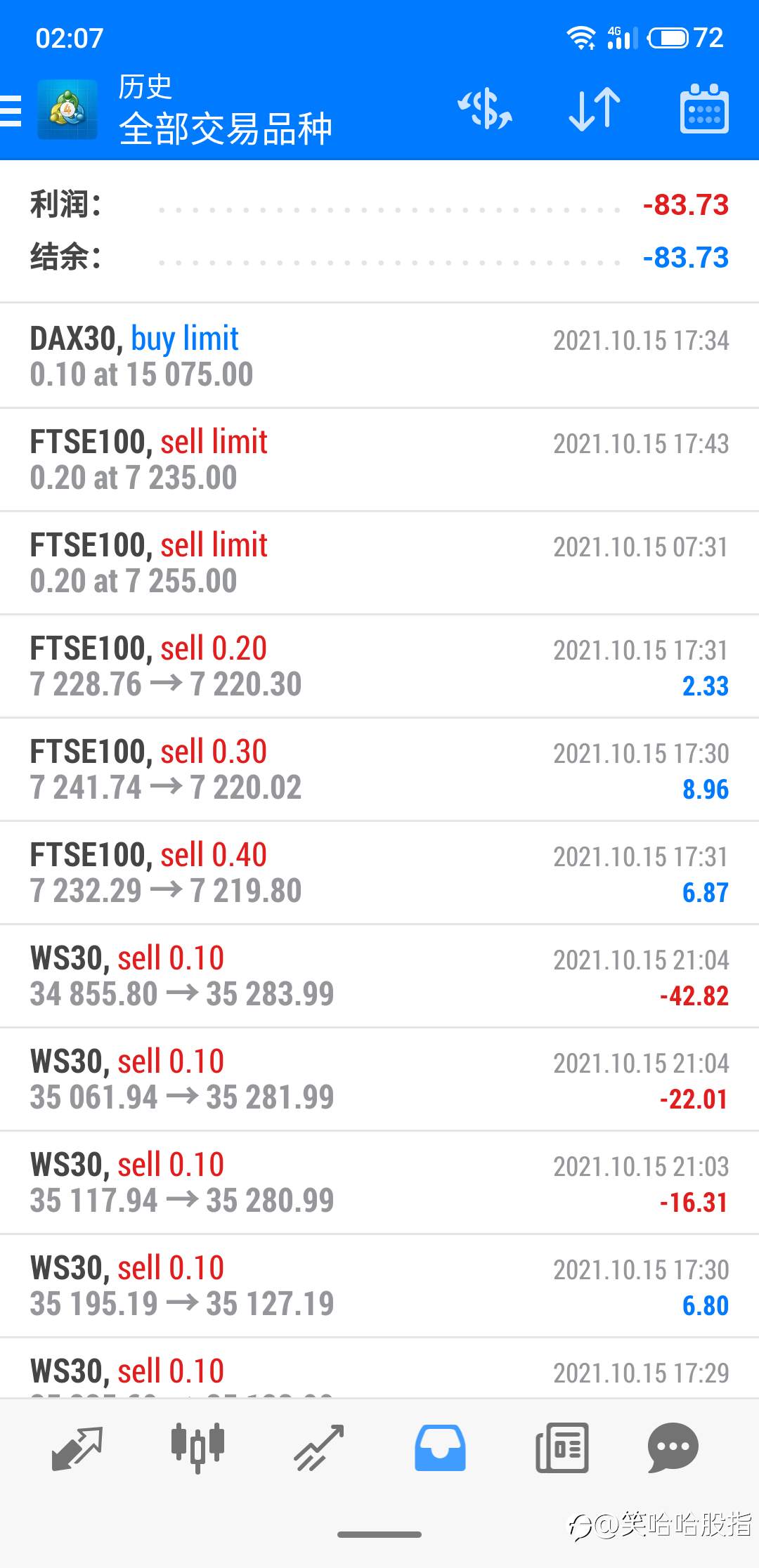Screen dimensions: 759x1568
Task: Go to the Quotes tab
Action: click(77, 1448)
